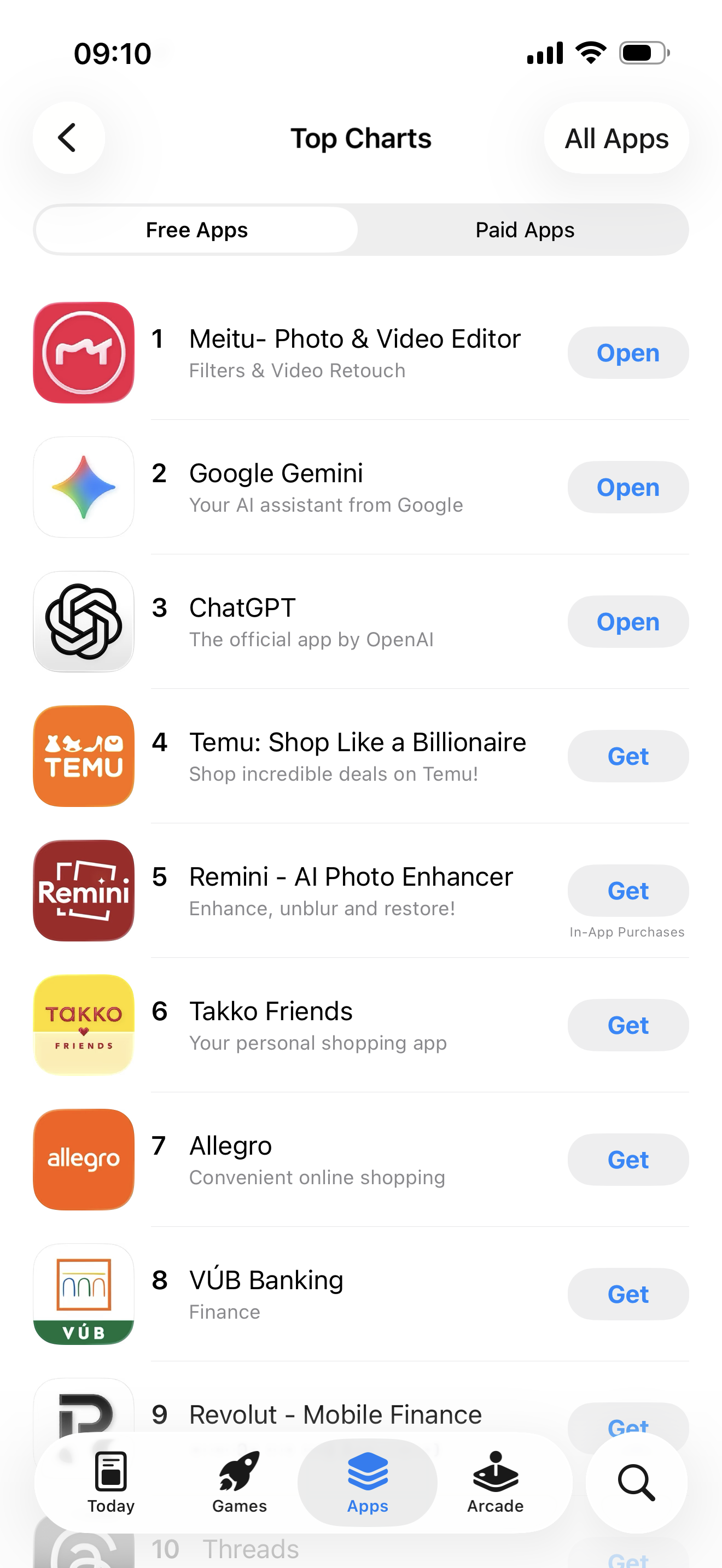The height and width of the screenshot is (1568, 722).
Task: Get the Takko Friends app
Action: click(627, 1026)
